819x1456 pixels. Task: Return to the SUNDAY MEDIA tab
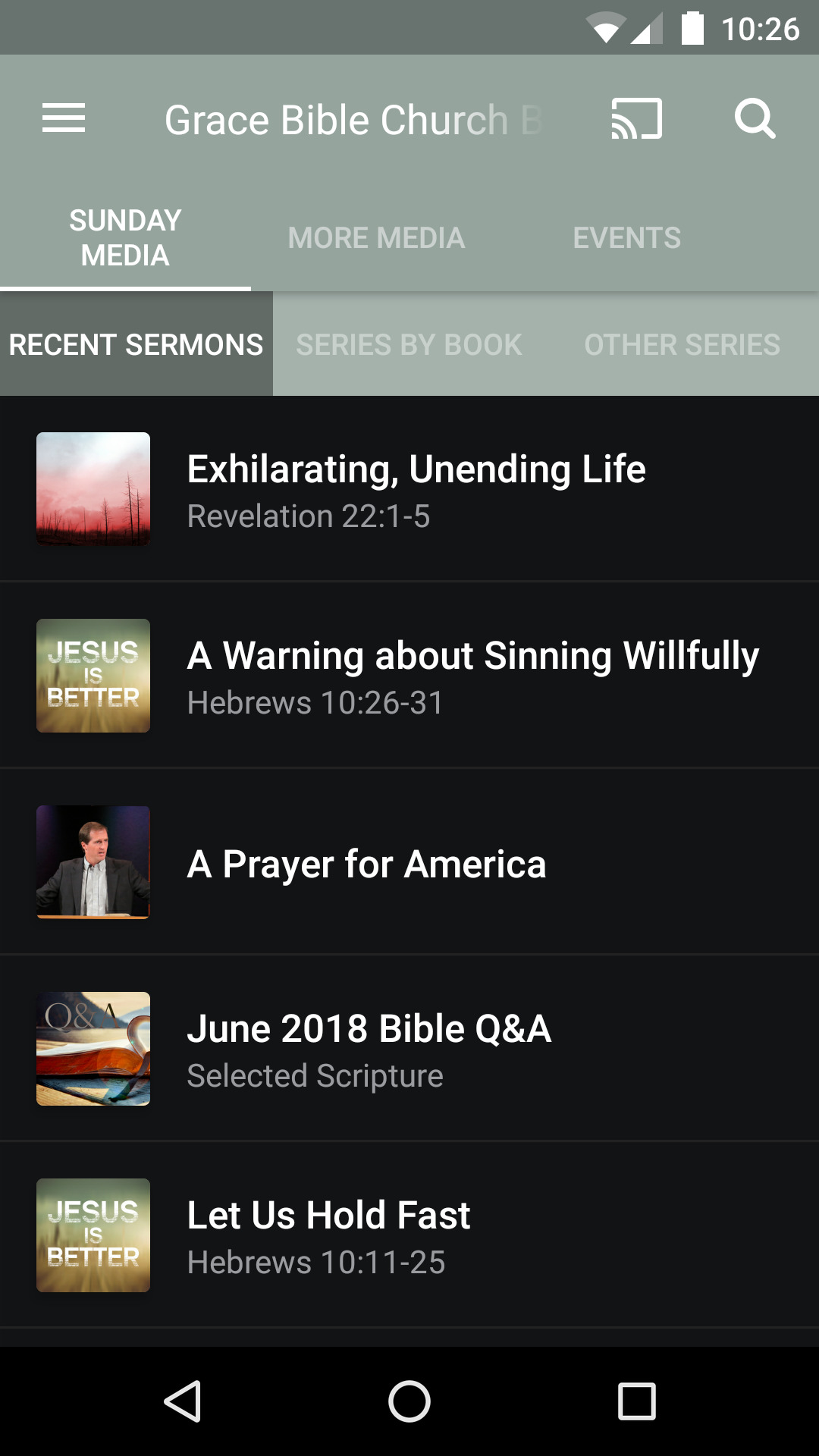(124, 237)
